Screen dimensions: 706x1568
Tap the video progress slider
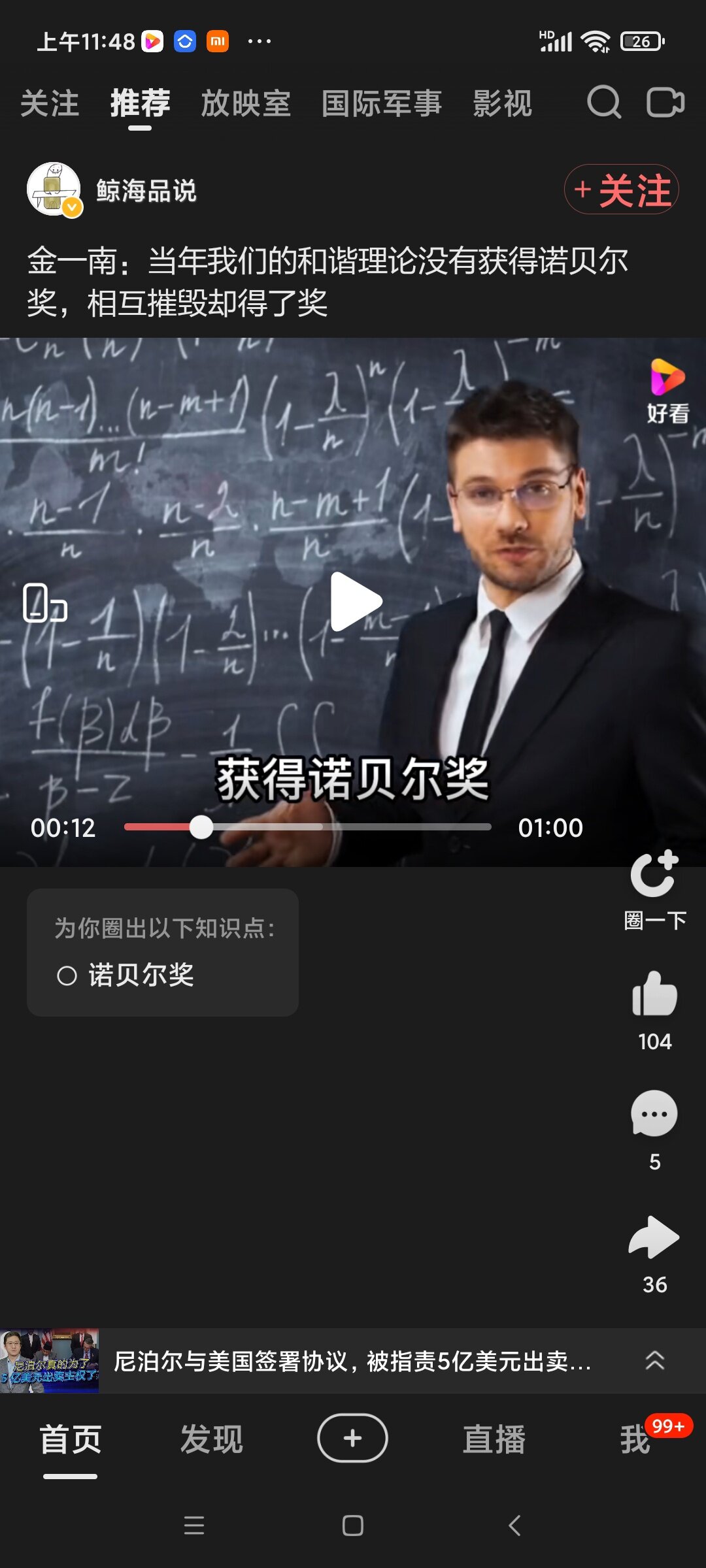tap(307, 827)
